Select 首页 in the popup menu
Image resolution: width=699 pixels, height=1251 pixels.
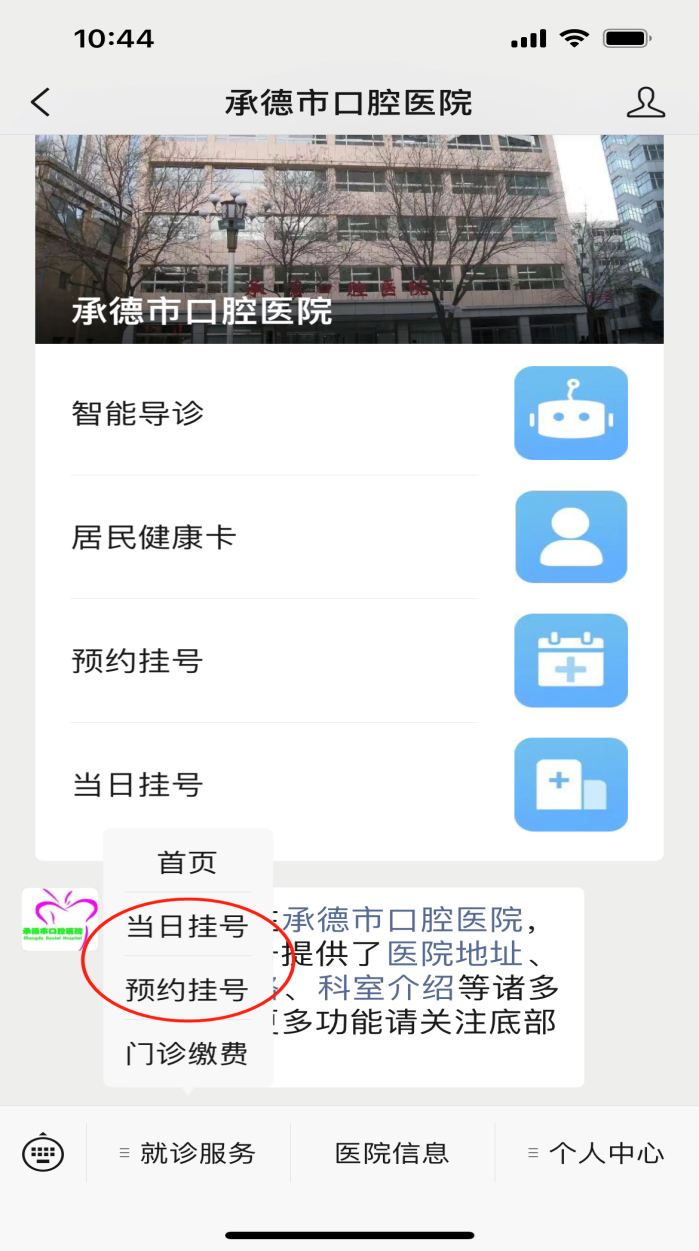pos(187,862)
